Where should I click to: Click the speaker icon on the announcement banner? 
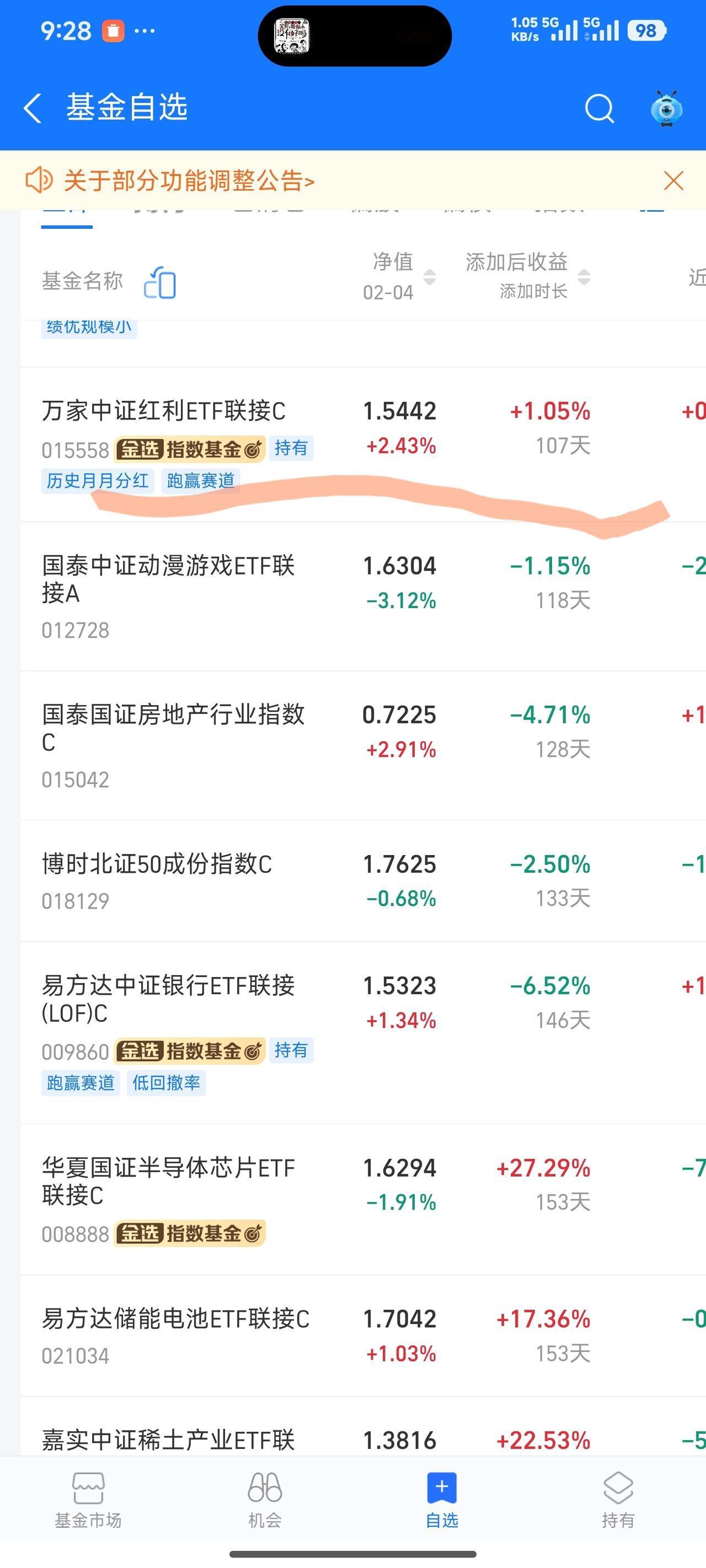tap(40, 181)
